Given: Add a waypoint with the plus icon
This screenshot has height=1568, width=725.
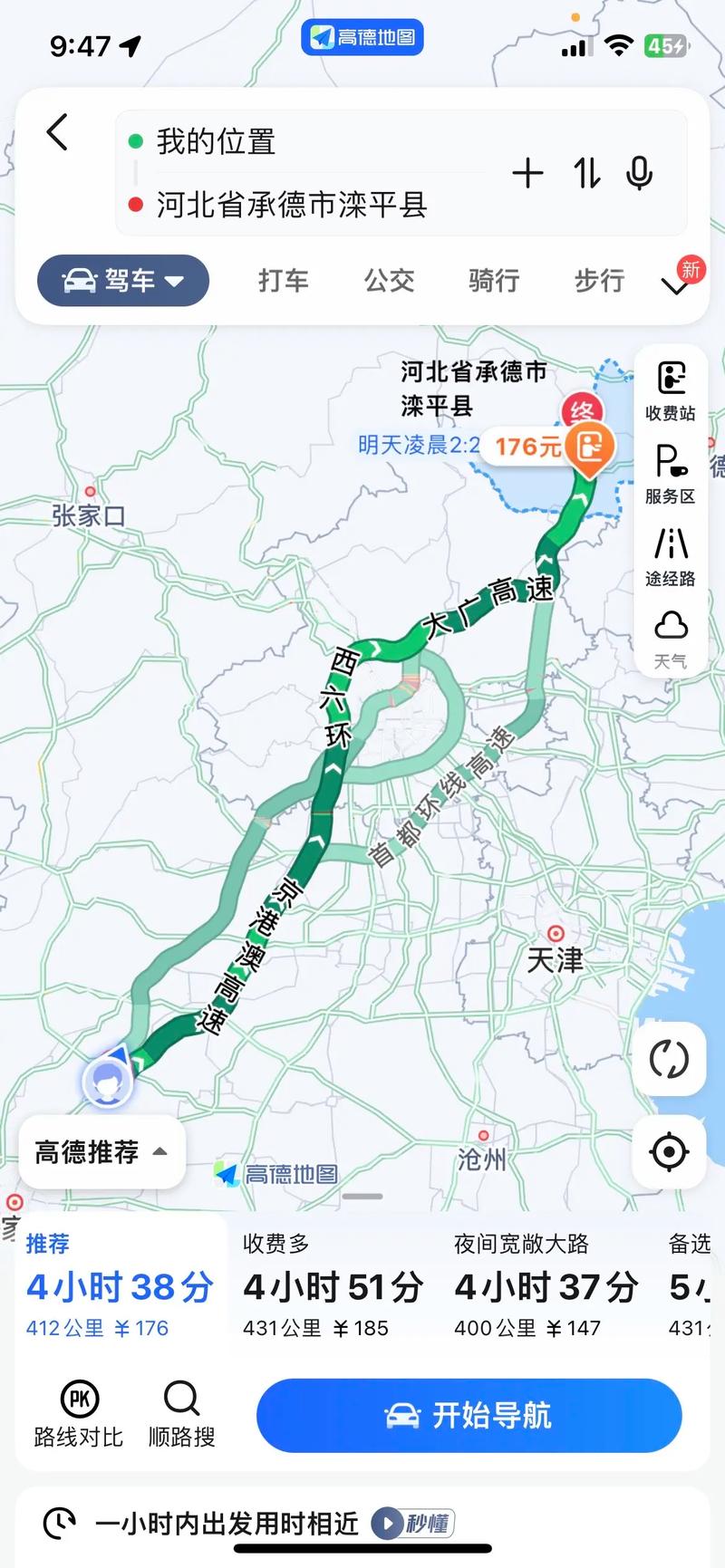Looking at the screenshot, I should pyautogui.click(x=527, y=173).
